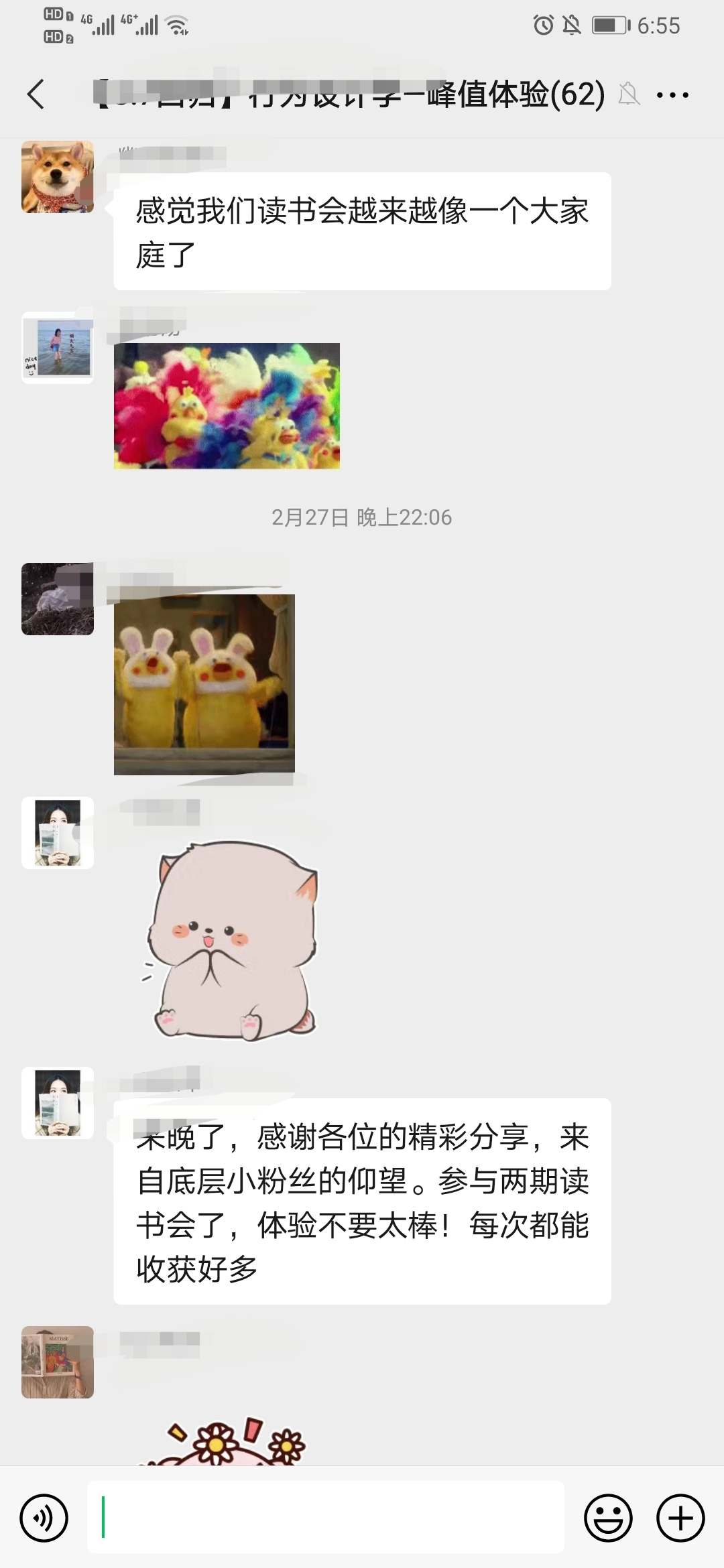Viewport: 724px width, 1568px height.
Task: Open the plus attachment menu
Action: [x=680, y=1518]
